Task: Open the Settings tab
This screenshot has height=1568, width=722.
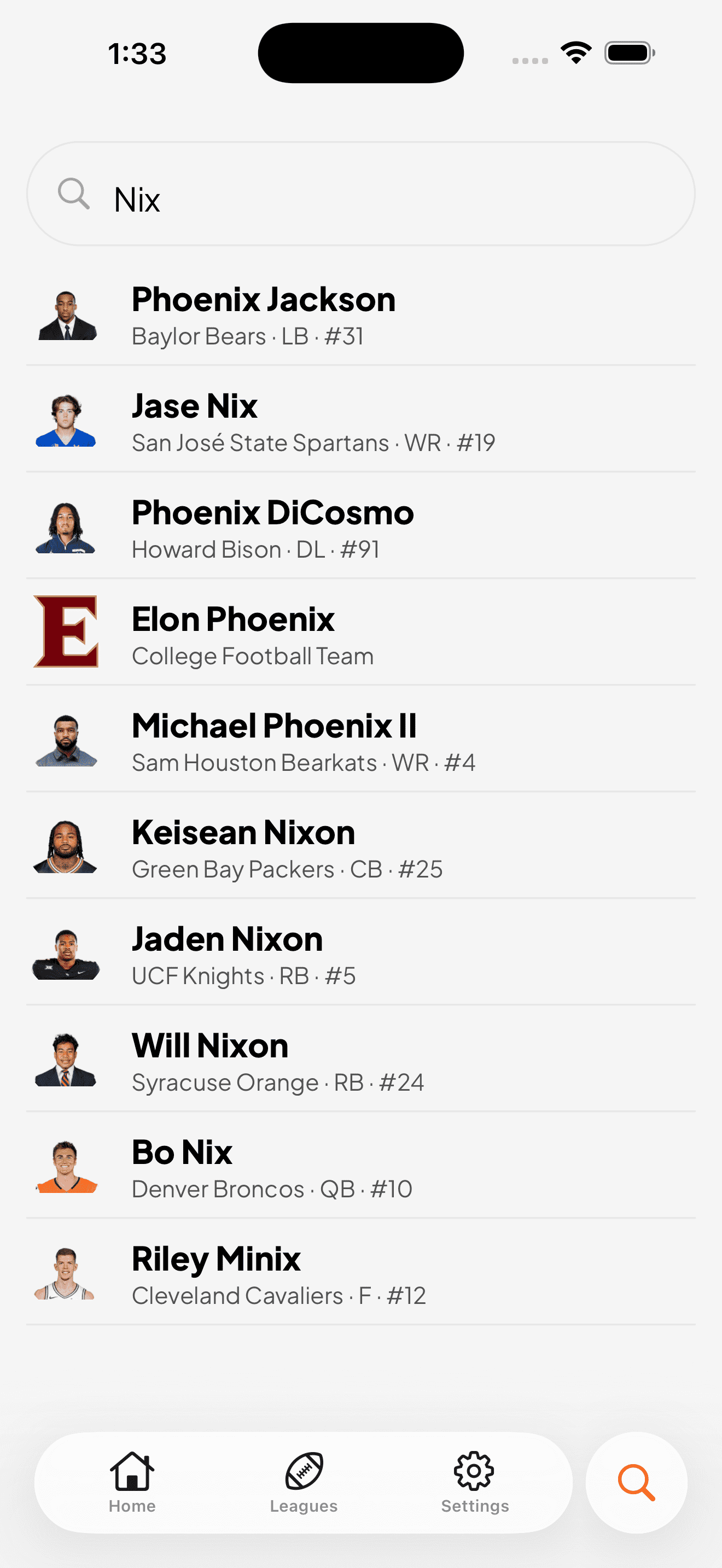Action: pyautogui.click(x=475, y=1482)
